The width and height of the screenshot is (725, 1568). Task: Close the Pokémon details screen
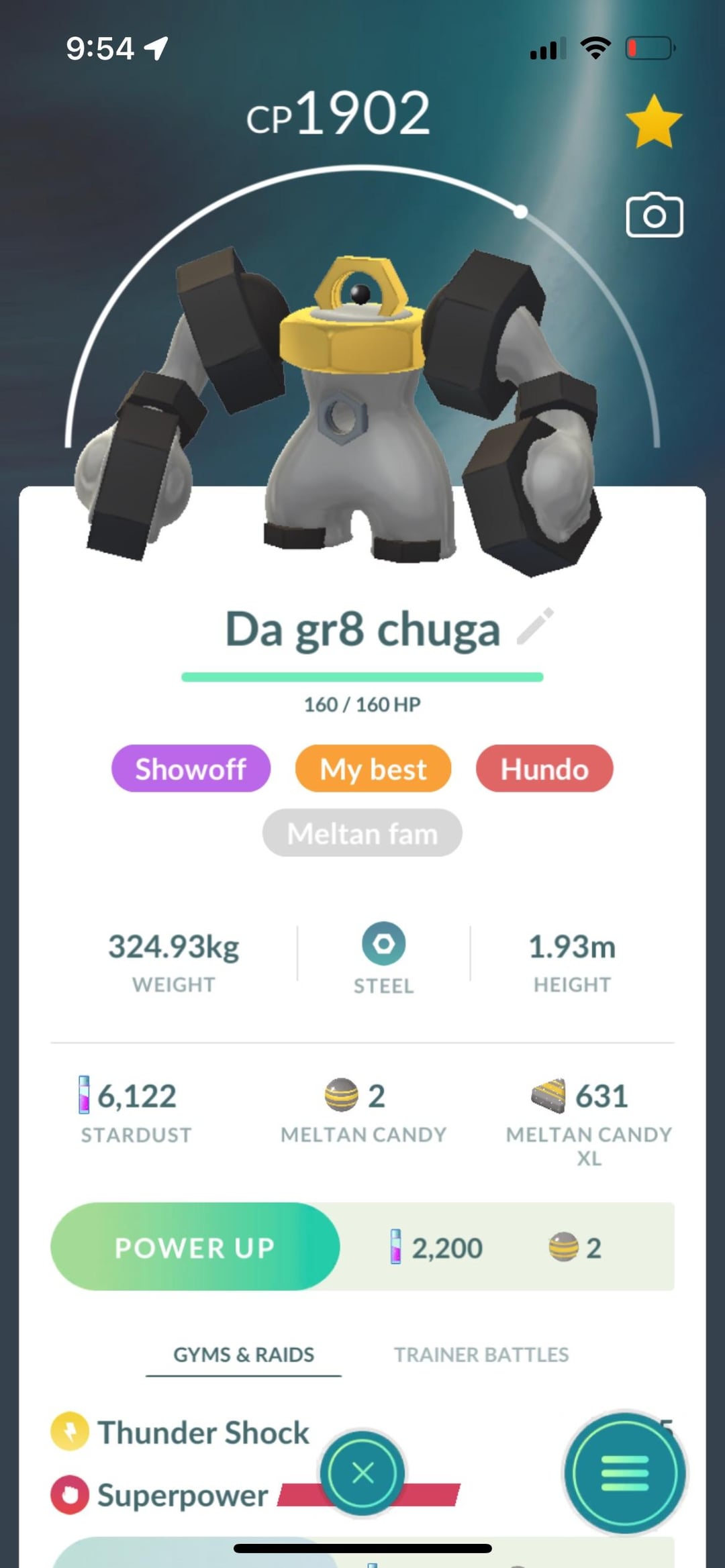(x=362, y=1473)
